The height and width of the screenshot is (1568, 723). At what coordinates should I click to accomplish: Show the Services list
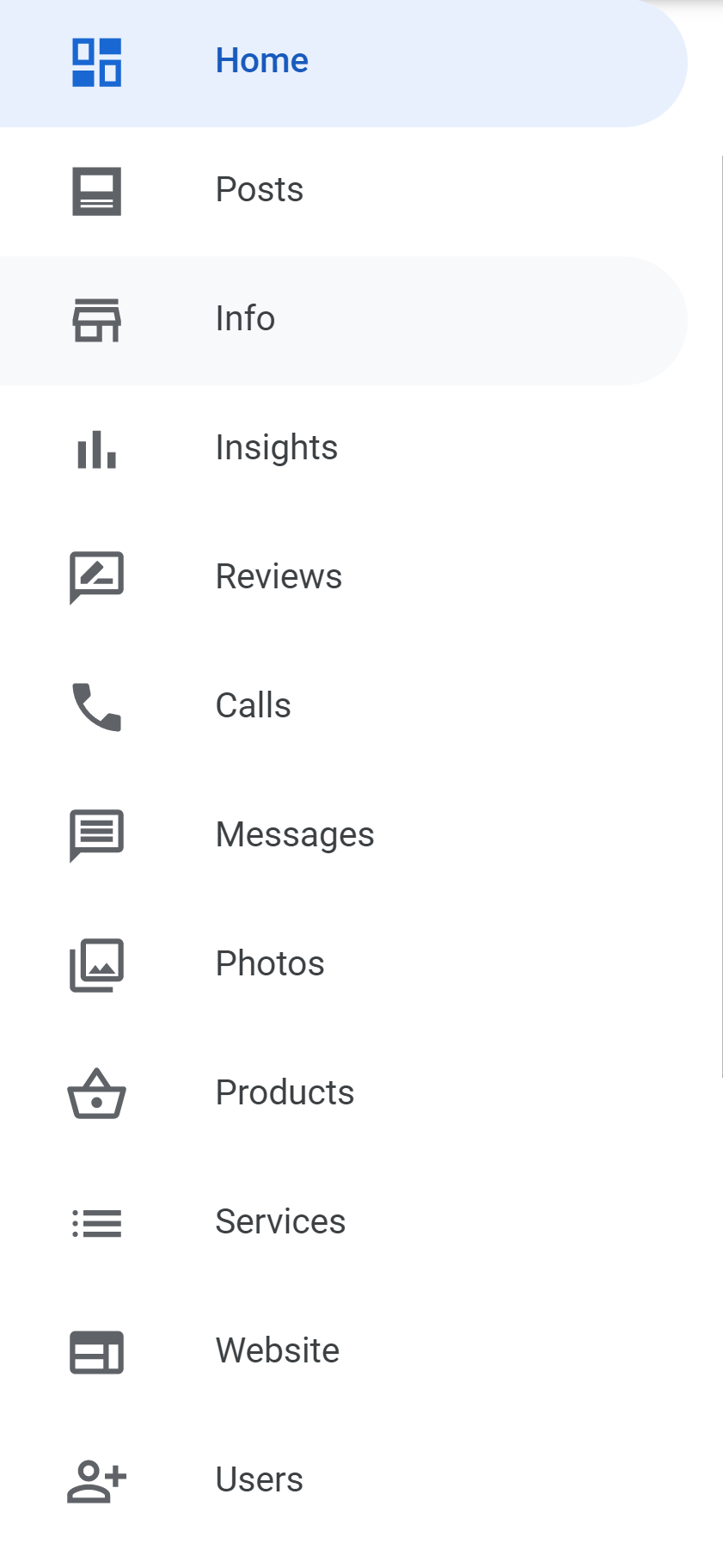[x=280, y=1222]
